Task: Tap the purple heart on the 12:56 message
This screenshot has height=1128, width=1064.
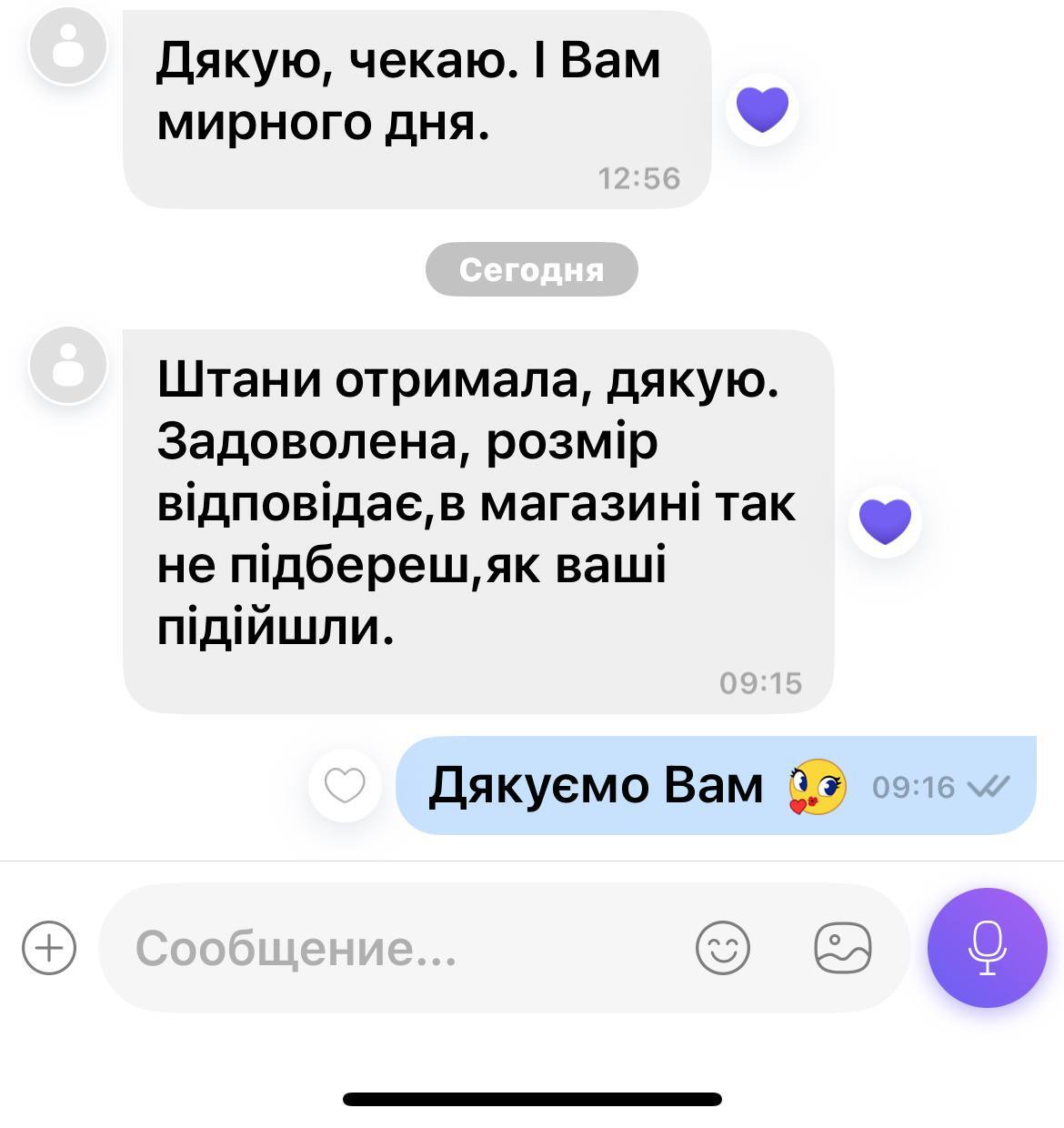Action: pos(762,109)
